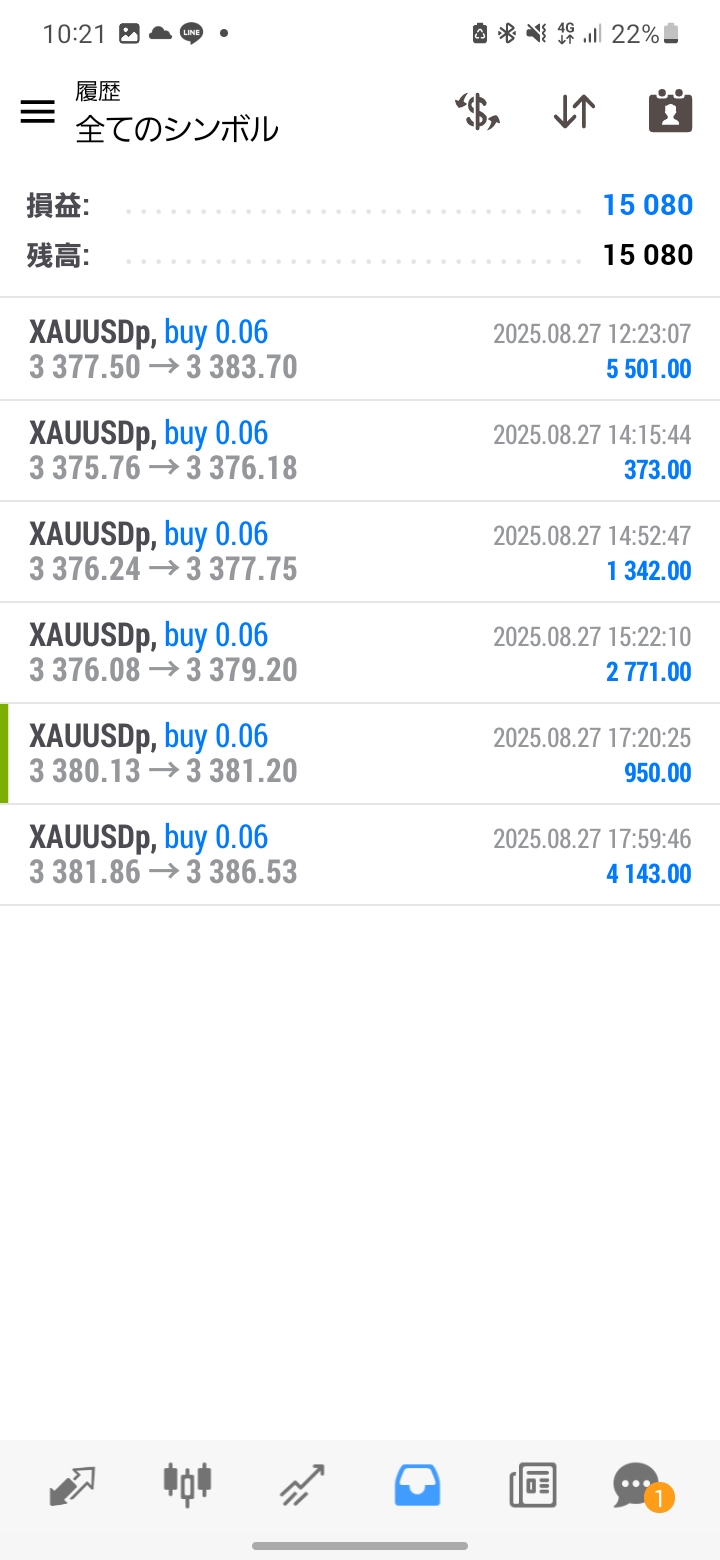This screenshot has height=1560, width=720.
Task: View the trade with profit 4 143.00
Action: pos(360,855)
